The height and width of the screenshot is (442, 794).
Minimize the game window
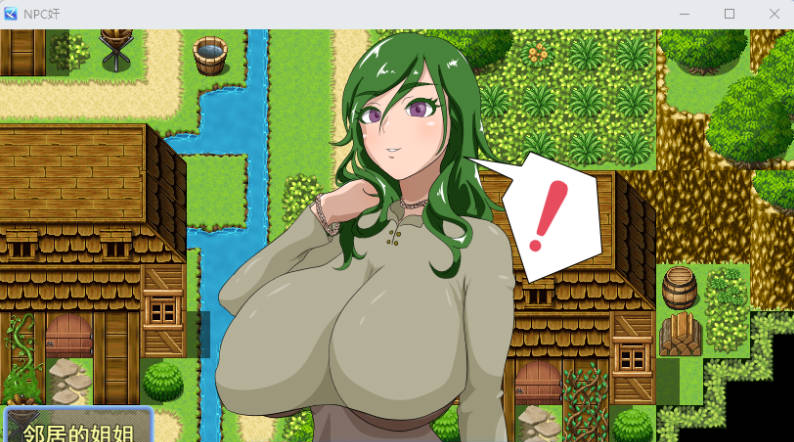(685, 14)
